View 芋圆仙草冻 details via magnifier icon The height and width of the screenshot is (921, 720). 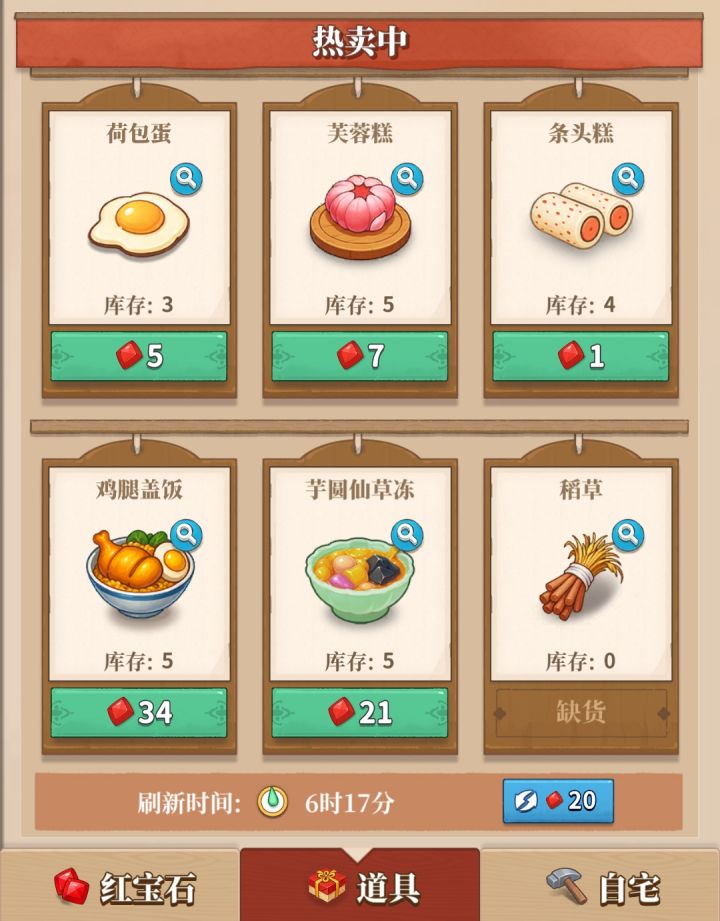[x=404, y=536]
